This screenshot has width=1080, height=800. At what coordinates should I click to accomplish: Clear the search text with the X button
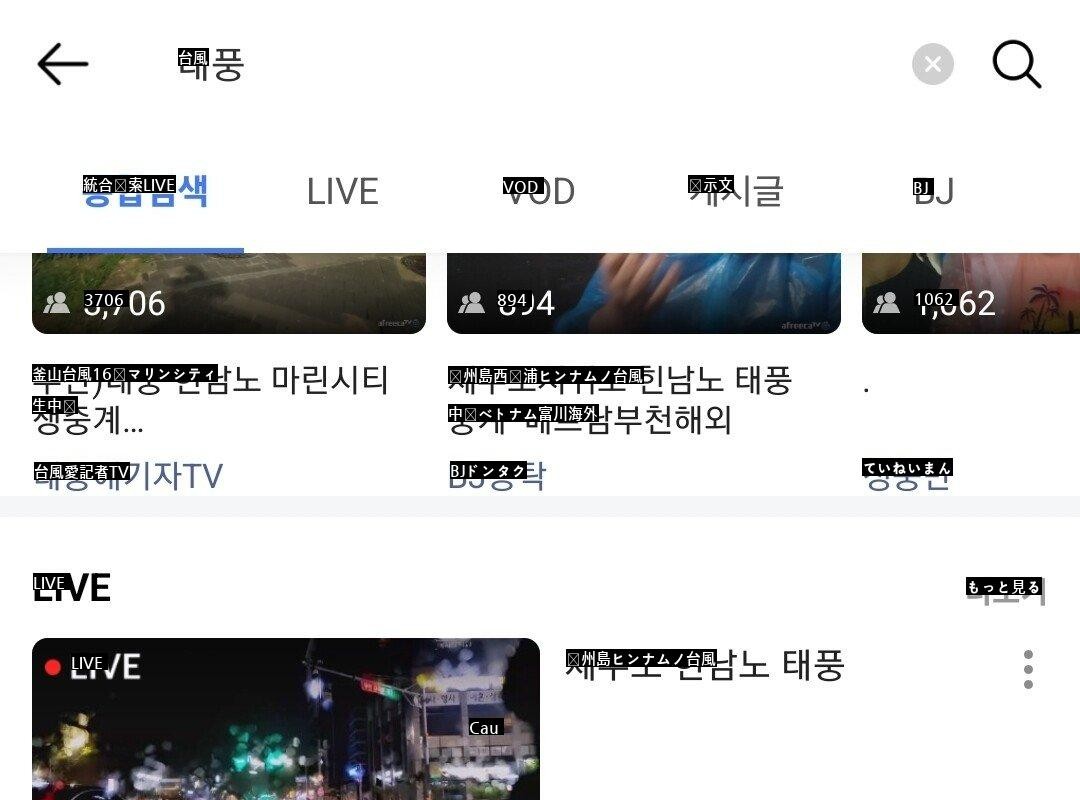pos(932,65)
